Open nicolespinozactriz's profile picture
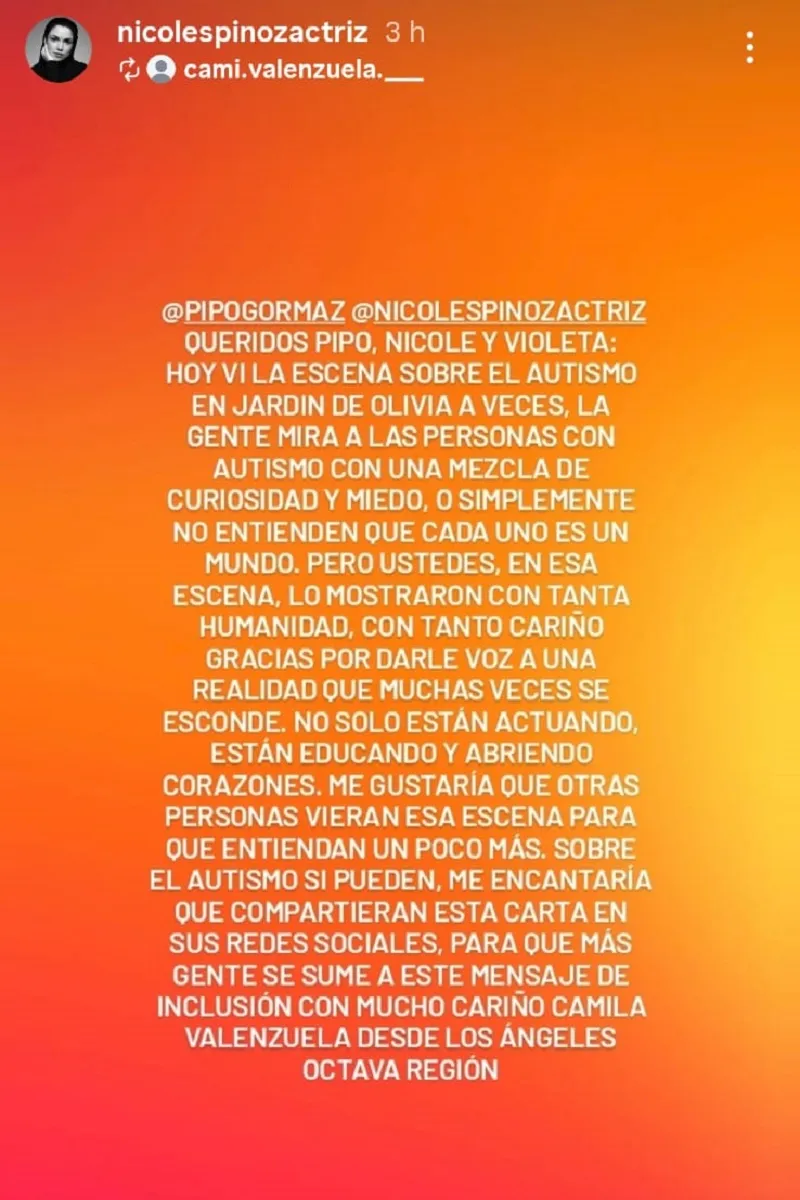 [x=59, y=50]
